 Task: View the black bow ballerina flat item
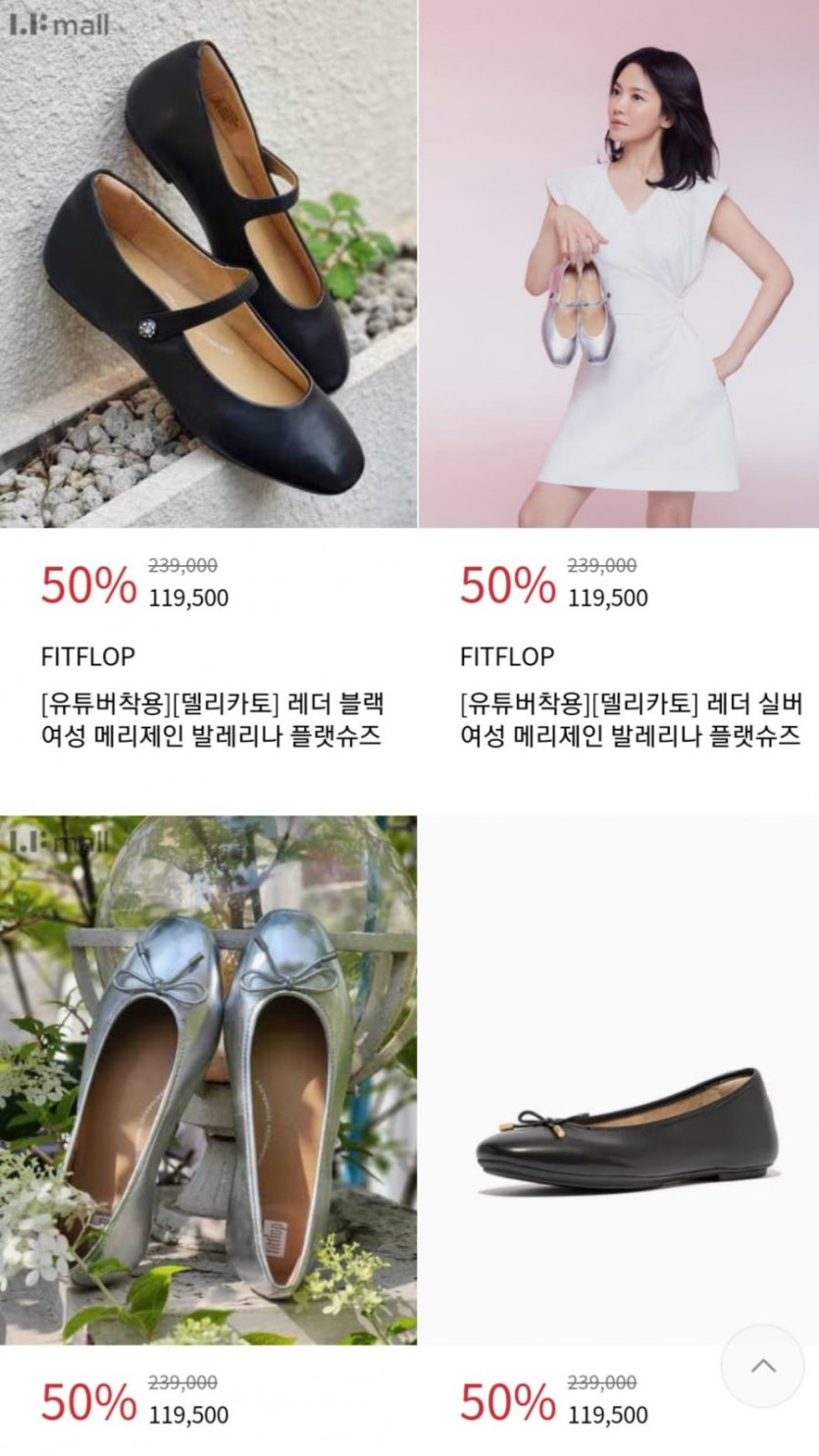[618, 1128]
